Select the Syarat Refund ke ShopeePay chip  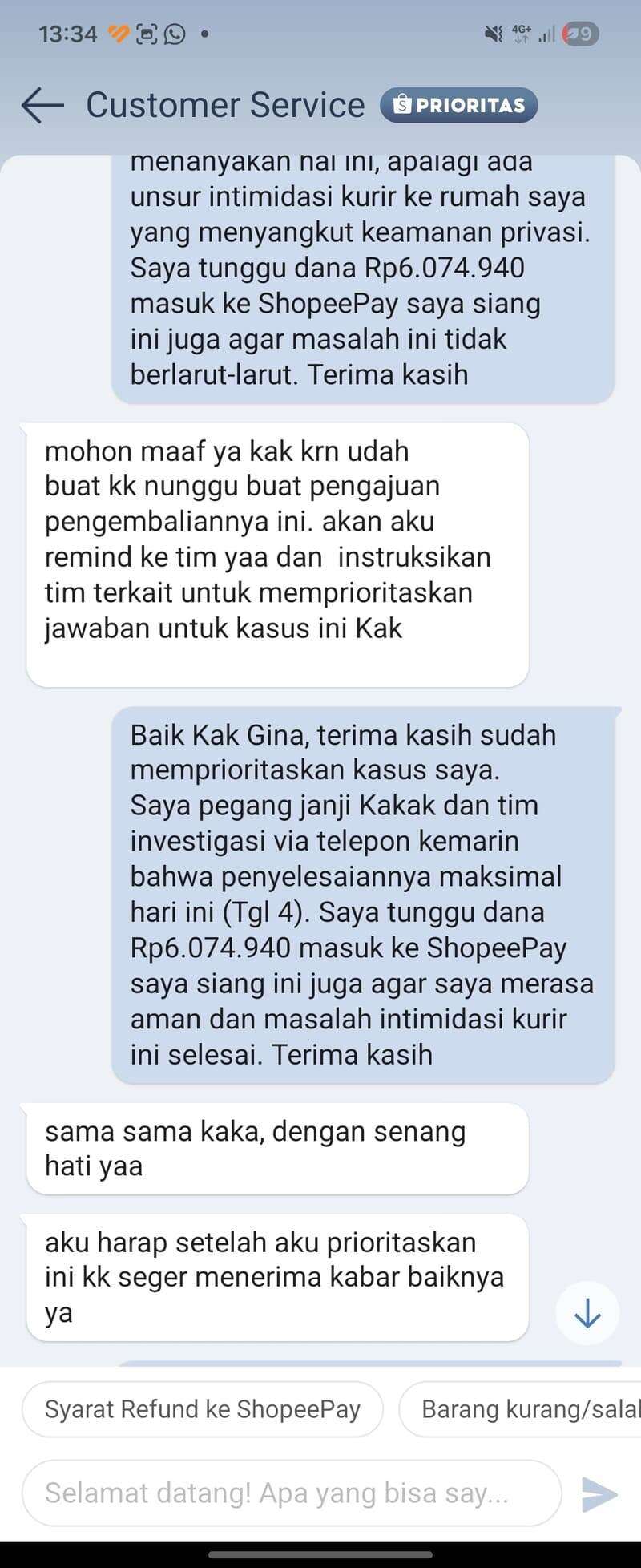[x=203, y=1408]
